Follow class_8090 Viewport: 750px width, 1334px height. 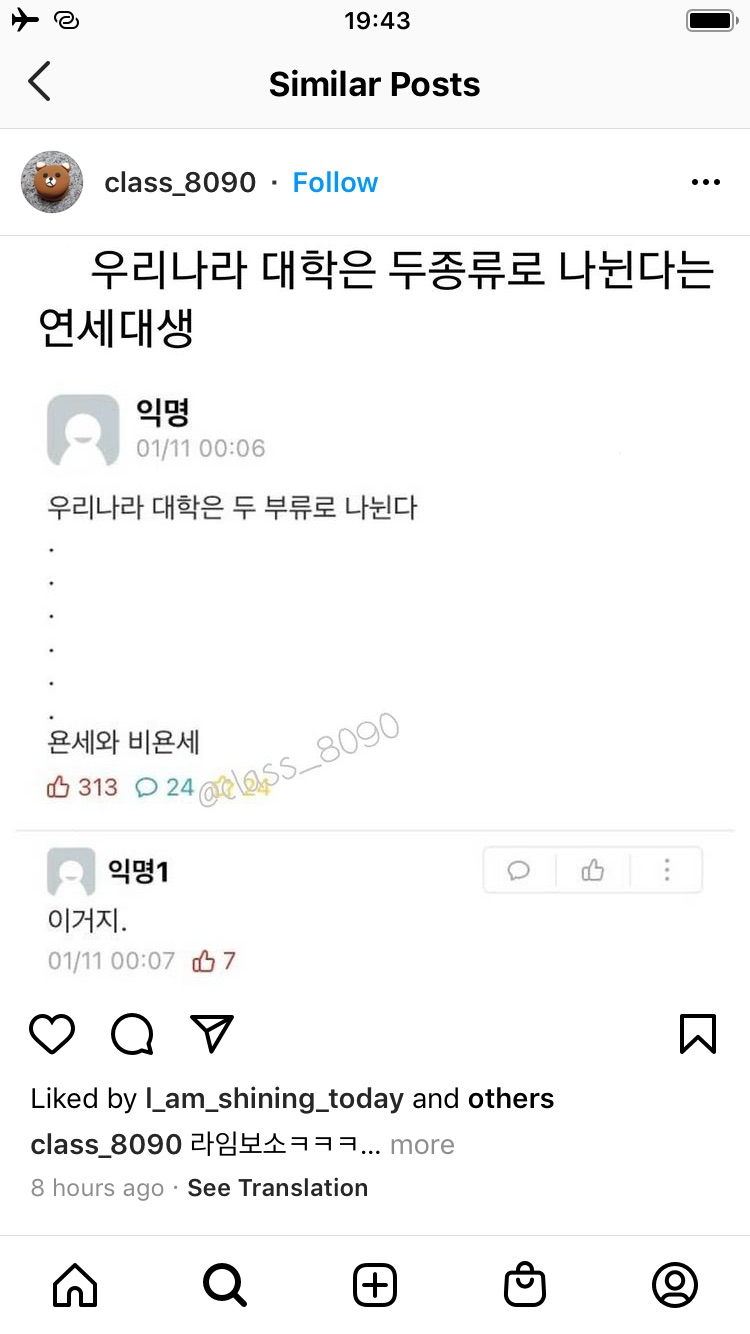tap(335, 183)
